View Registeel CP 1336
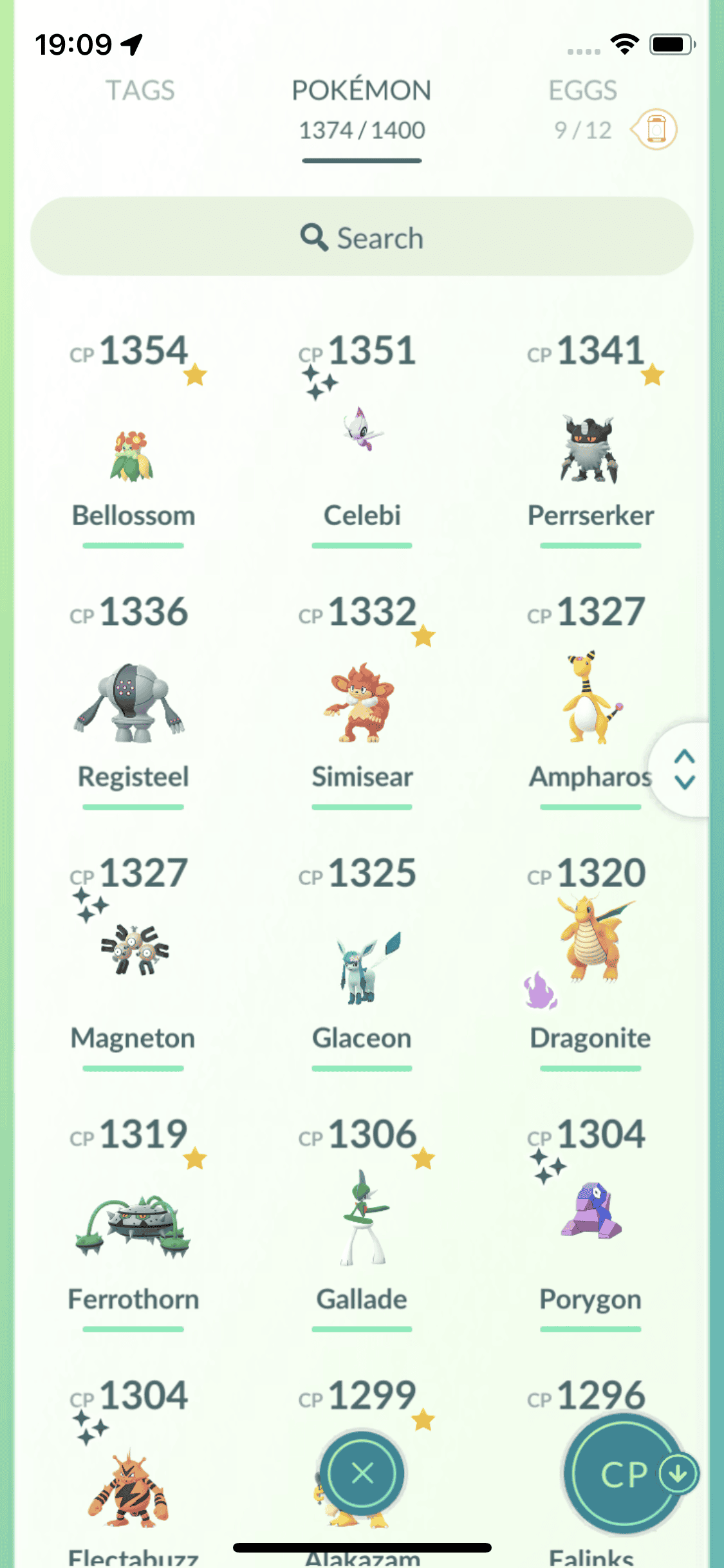Image resolution: width=724 pixels, height=1568 pixels. tap(133, 705)
